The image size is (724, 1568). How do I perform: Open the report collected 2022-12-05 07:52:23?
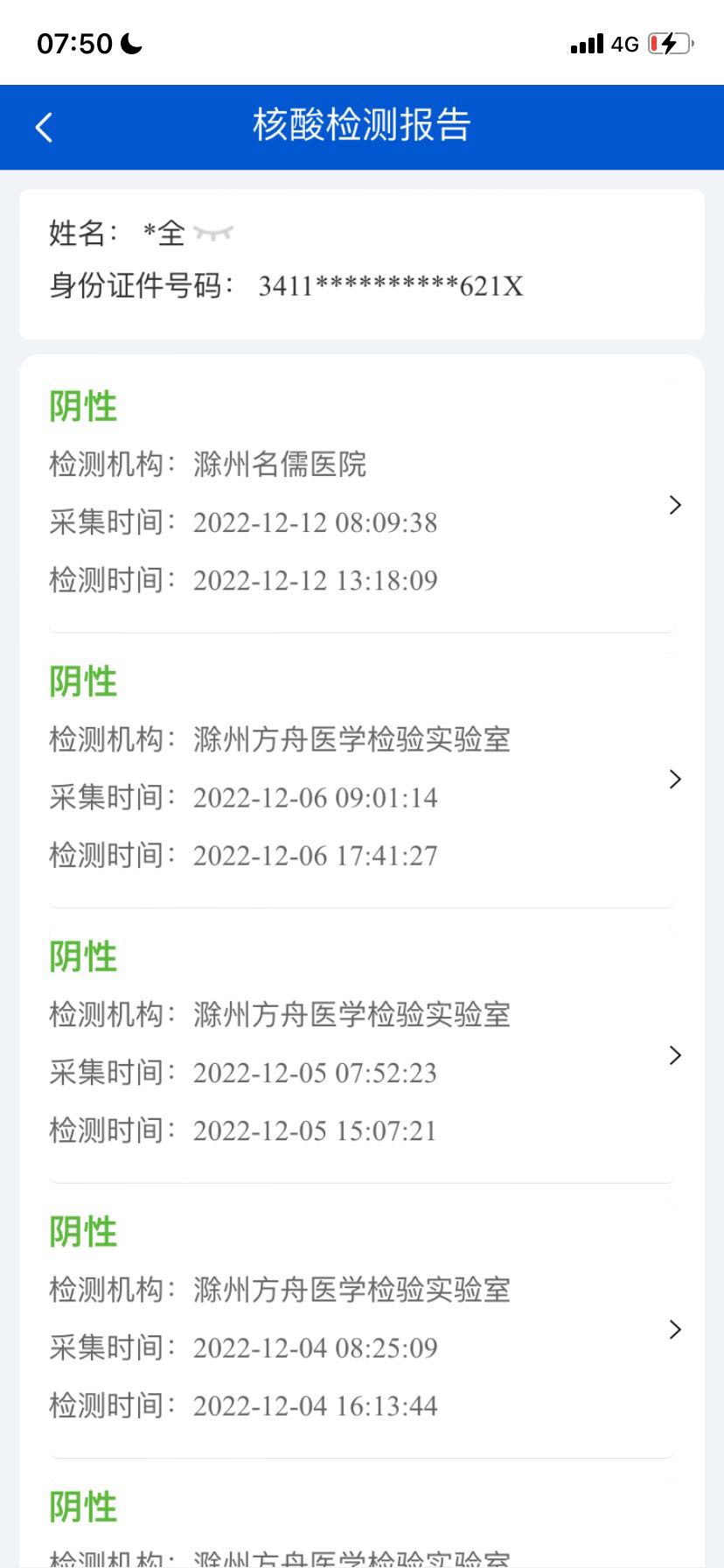[362, 1055]
